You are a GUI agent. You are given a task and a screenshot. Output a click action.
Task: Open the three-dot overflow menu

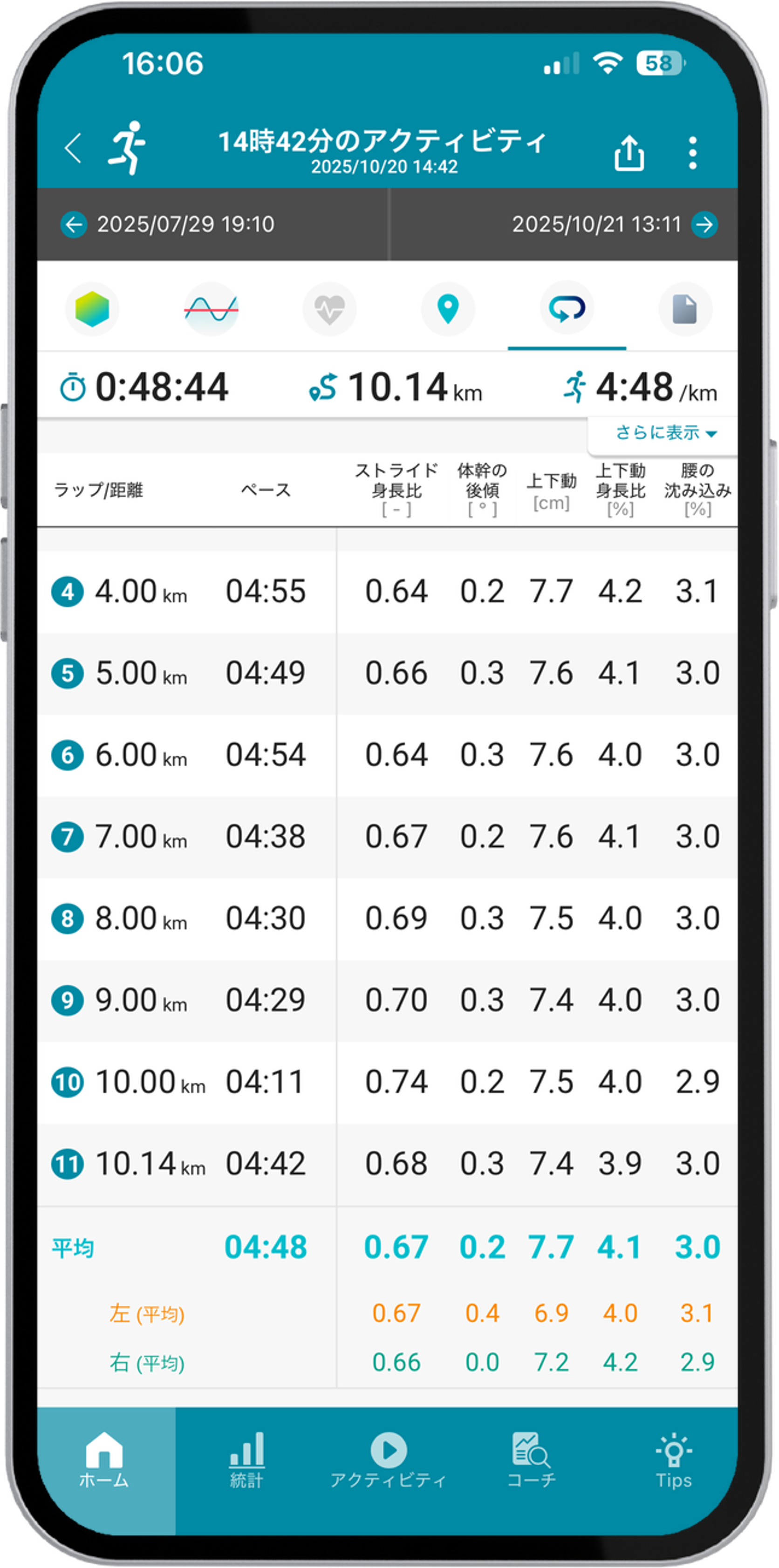[x=693, y=152]
